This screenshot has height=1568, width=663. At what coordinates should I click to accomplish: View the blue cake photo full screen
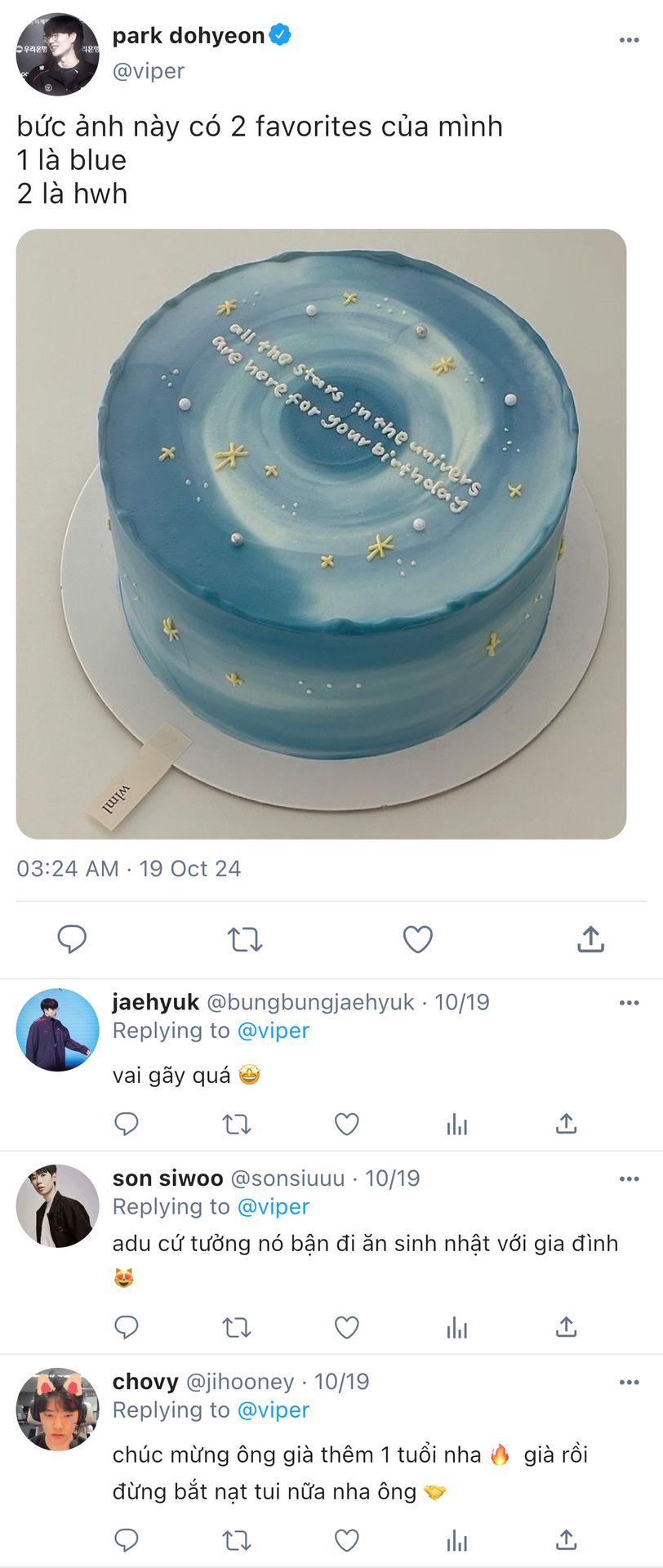pos(321,533)
